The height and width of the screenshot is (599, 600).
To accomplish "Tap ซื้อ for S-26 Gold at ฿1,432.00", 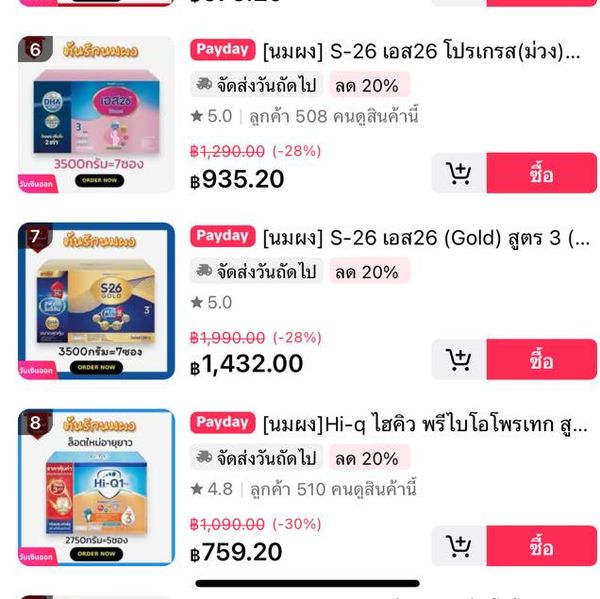I will click(541, 359).
